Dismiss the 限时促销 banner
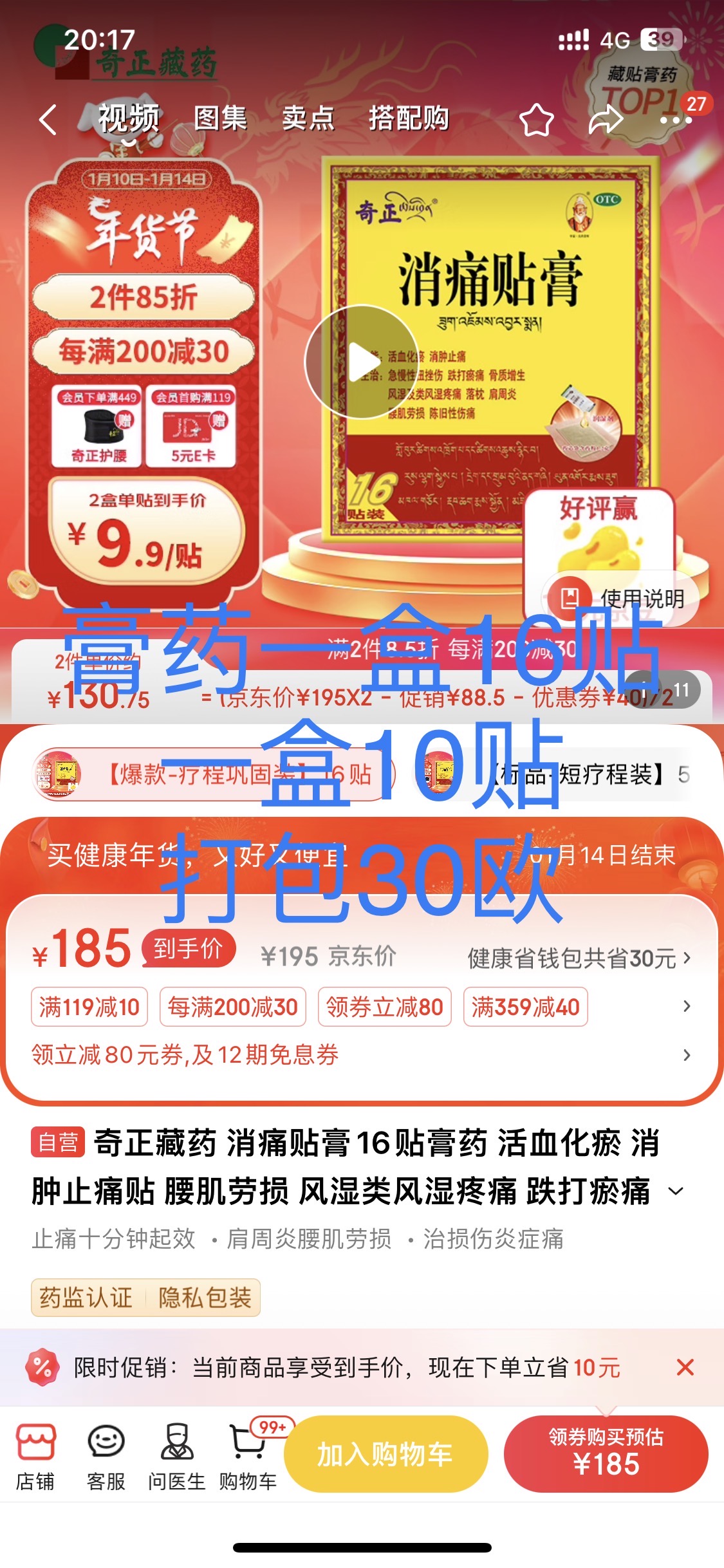Screen dimensions: 724x1568 [685, 1367]
